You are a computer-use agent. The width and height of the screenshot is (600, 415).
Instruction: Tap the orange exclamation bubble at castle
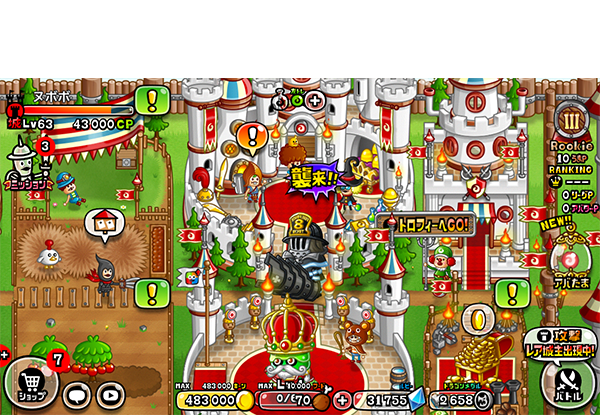tap(252, 136)
